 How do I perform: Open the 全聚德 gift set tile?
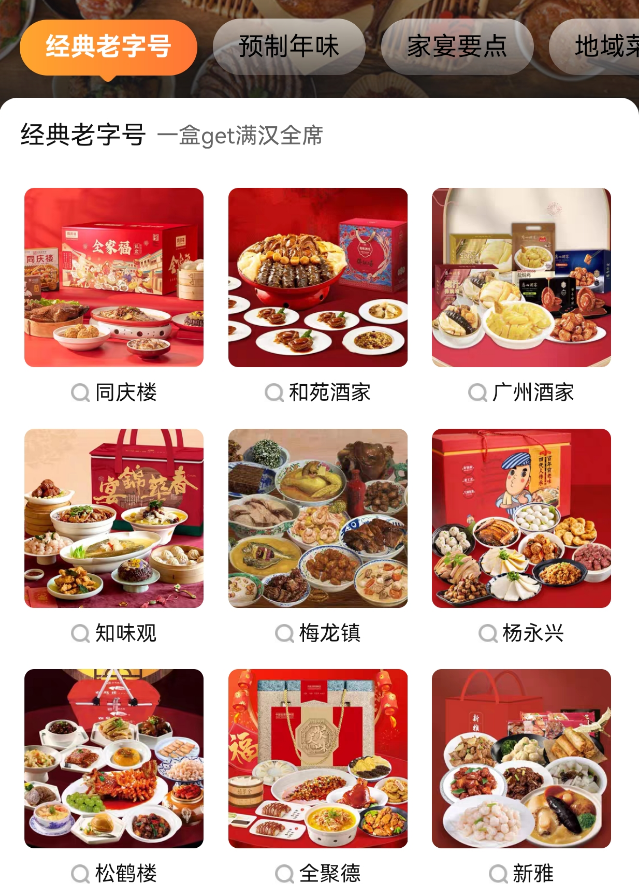[x=317, y=758]
